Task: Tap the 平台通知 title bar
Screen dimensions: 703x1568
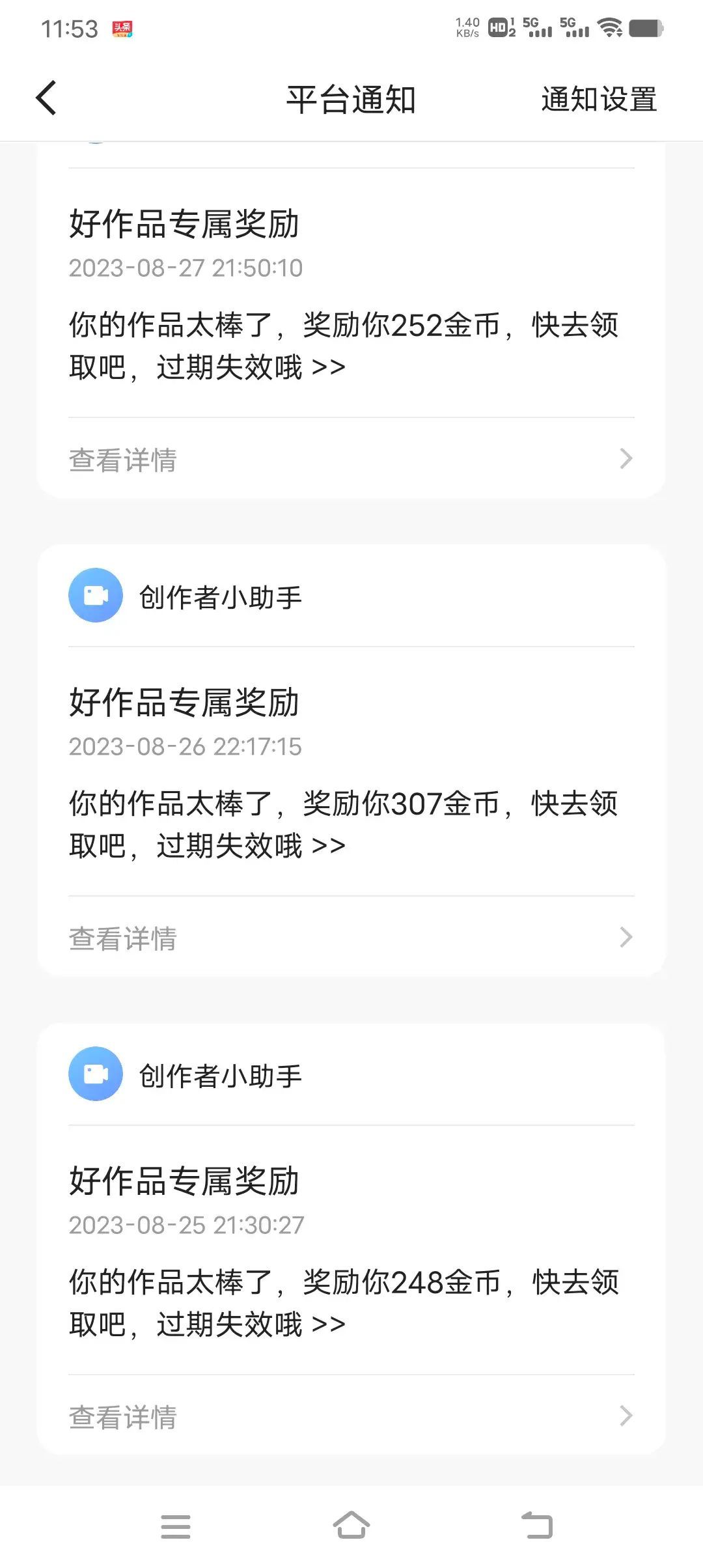Action: [x=351, y=99]
